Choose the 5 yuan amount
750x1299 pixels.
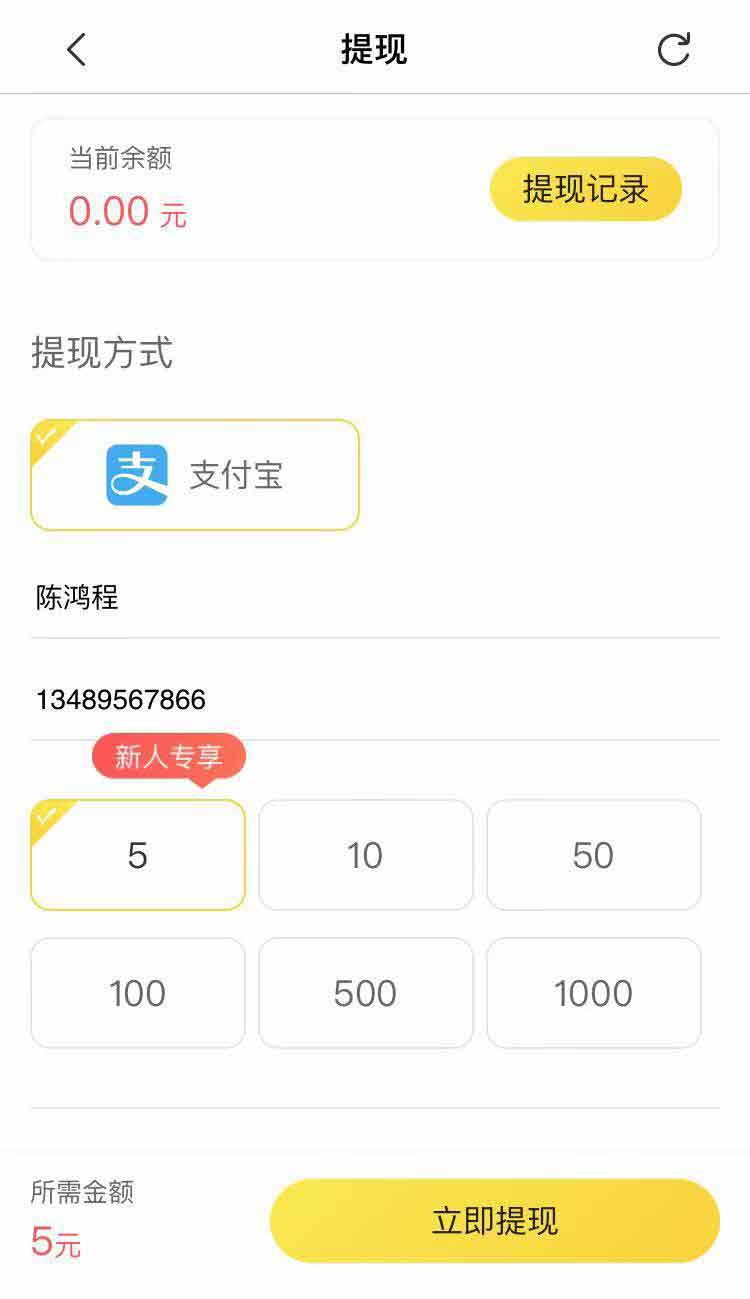[x=138, y=855]
